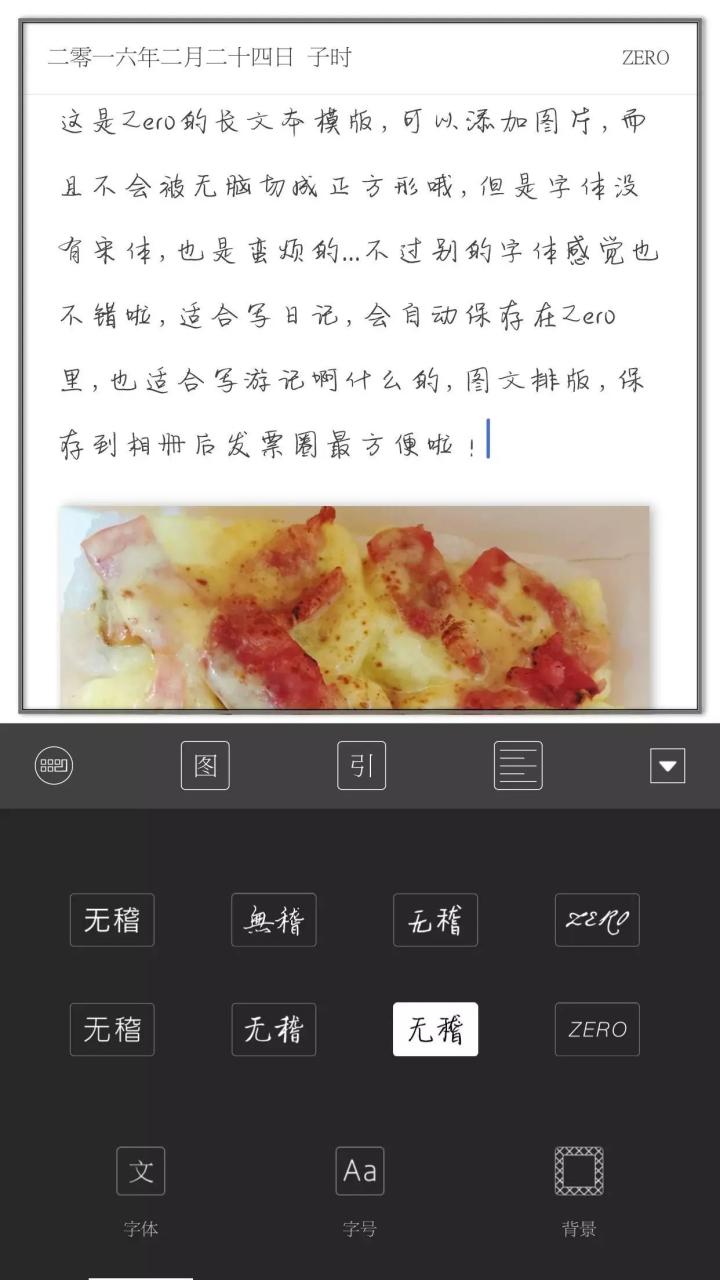This screenshot has height=1280, width=720.
Task: Add a quote with the 引 button
Action: [361, 766]
